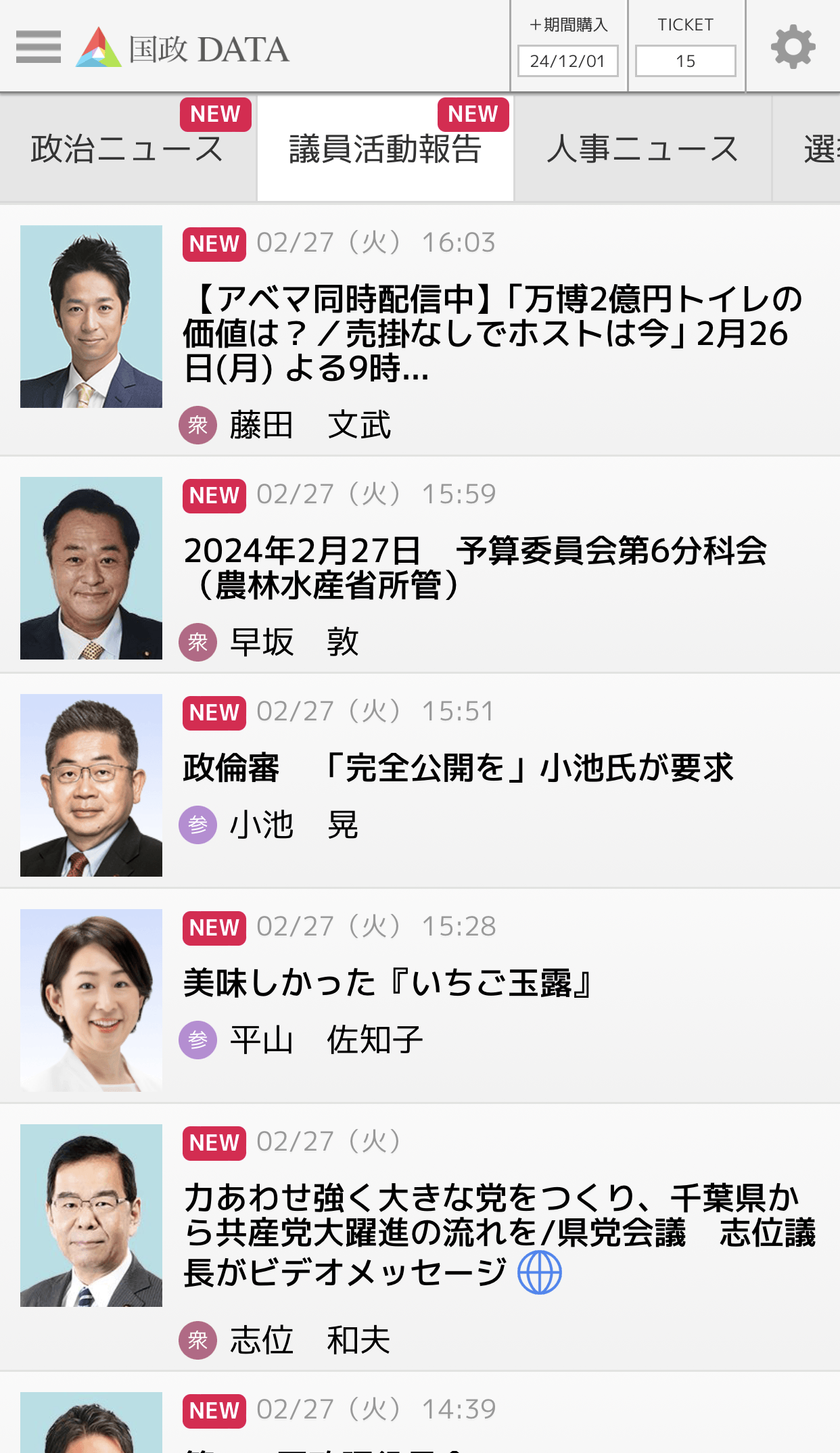Open the hamburger drawer menu

tap(38, 47)
